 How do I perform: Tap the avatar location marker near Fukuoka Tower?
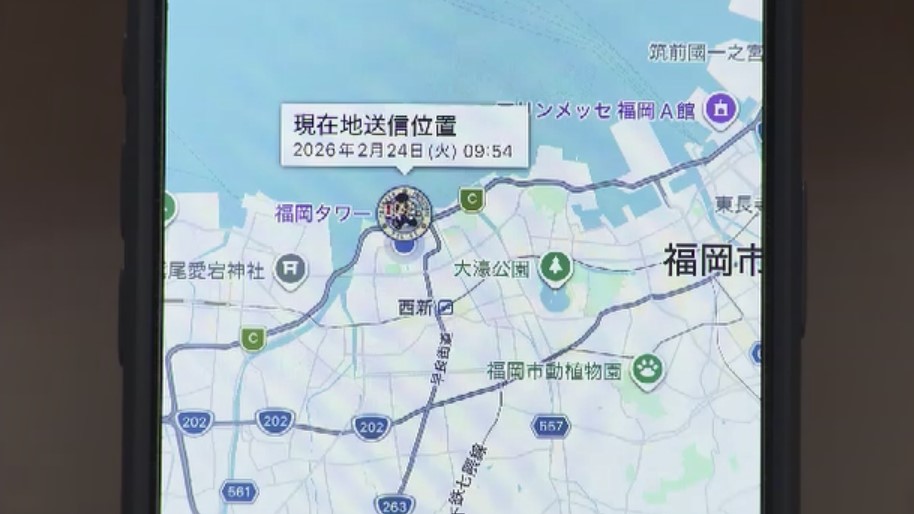coord(404,211)
